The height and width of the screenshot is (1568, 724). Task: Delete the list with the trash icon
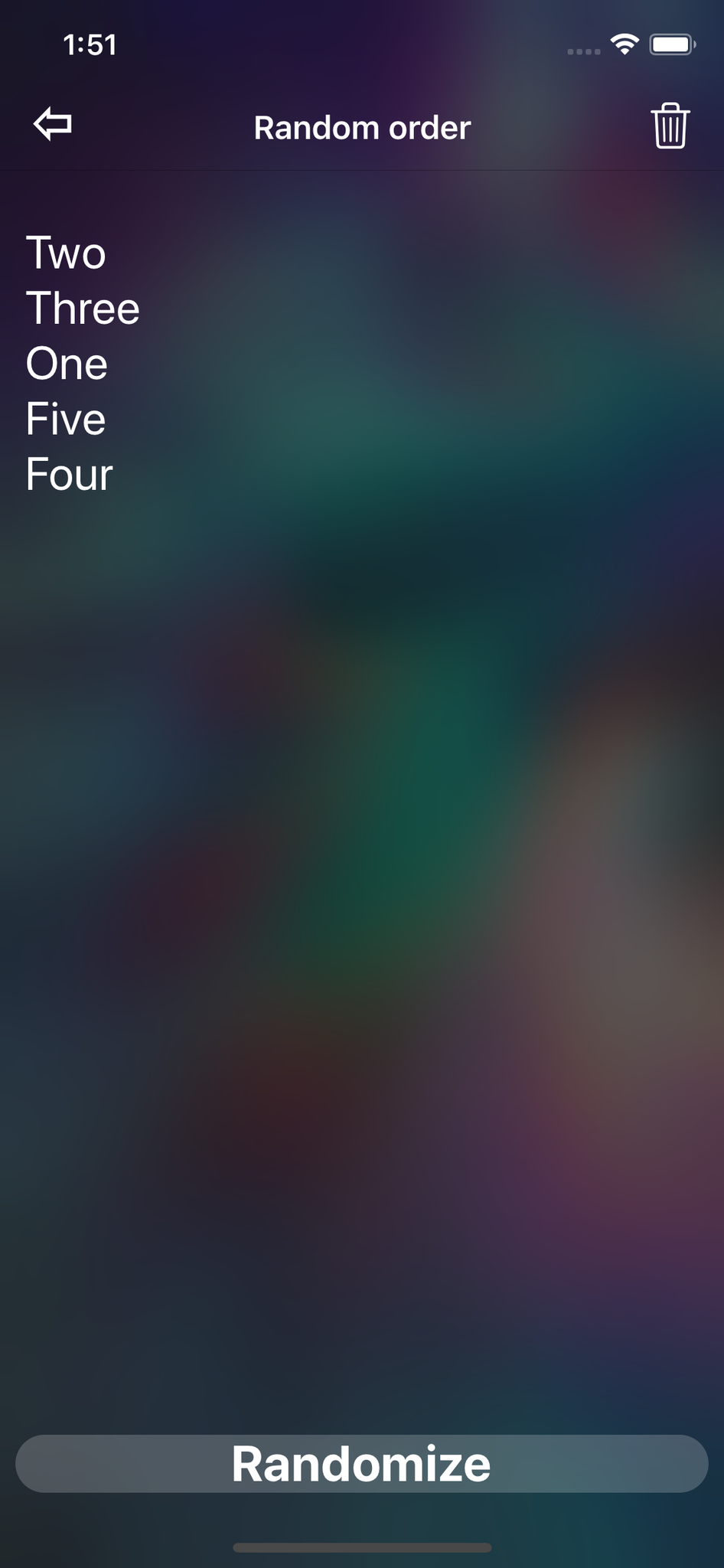(670, 126)
